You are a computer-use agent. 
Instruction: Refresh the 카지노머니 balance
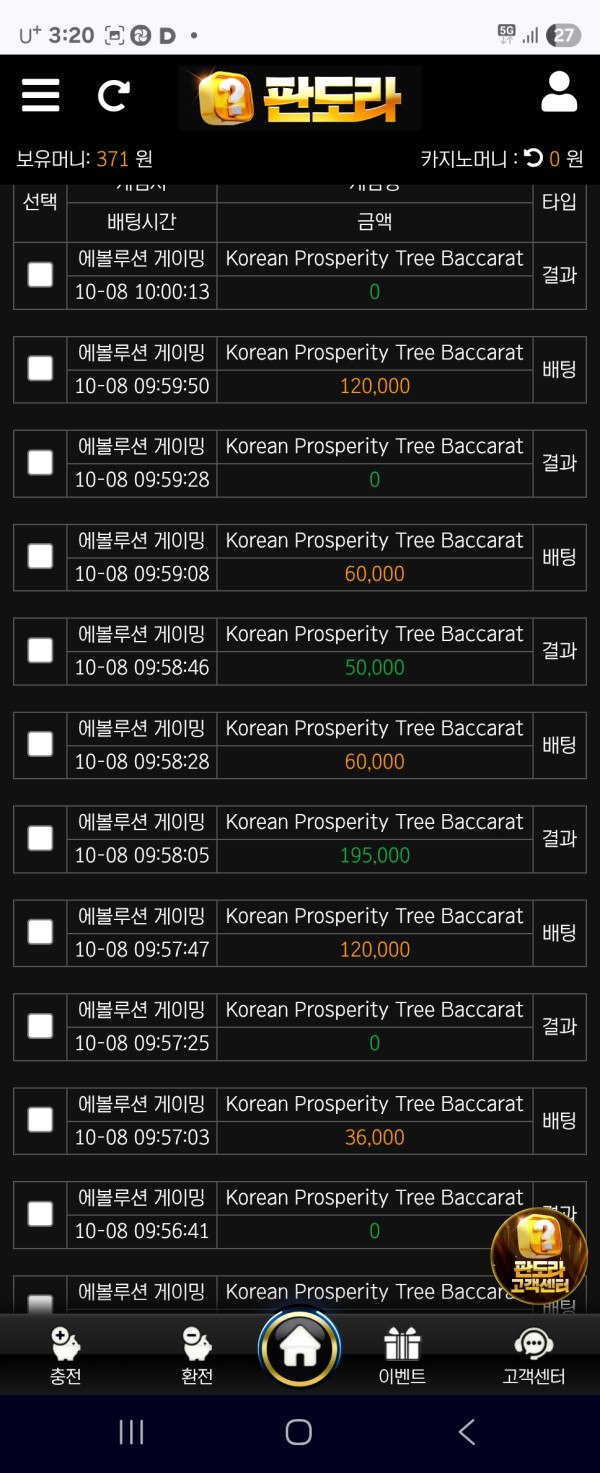click(x=533, y=158)
